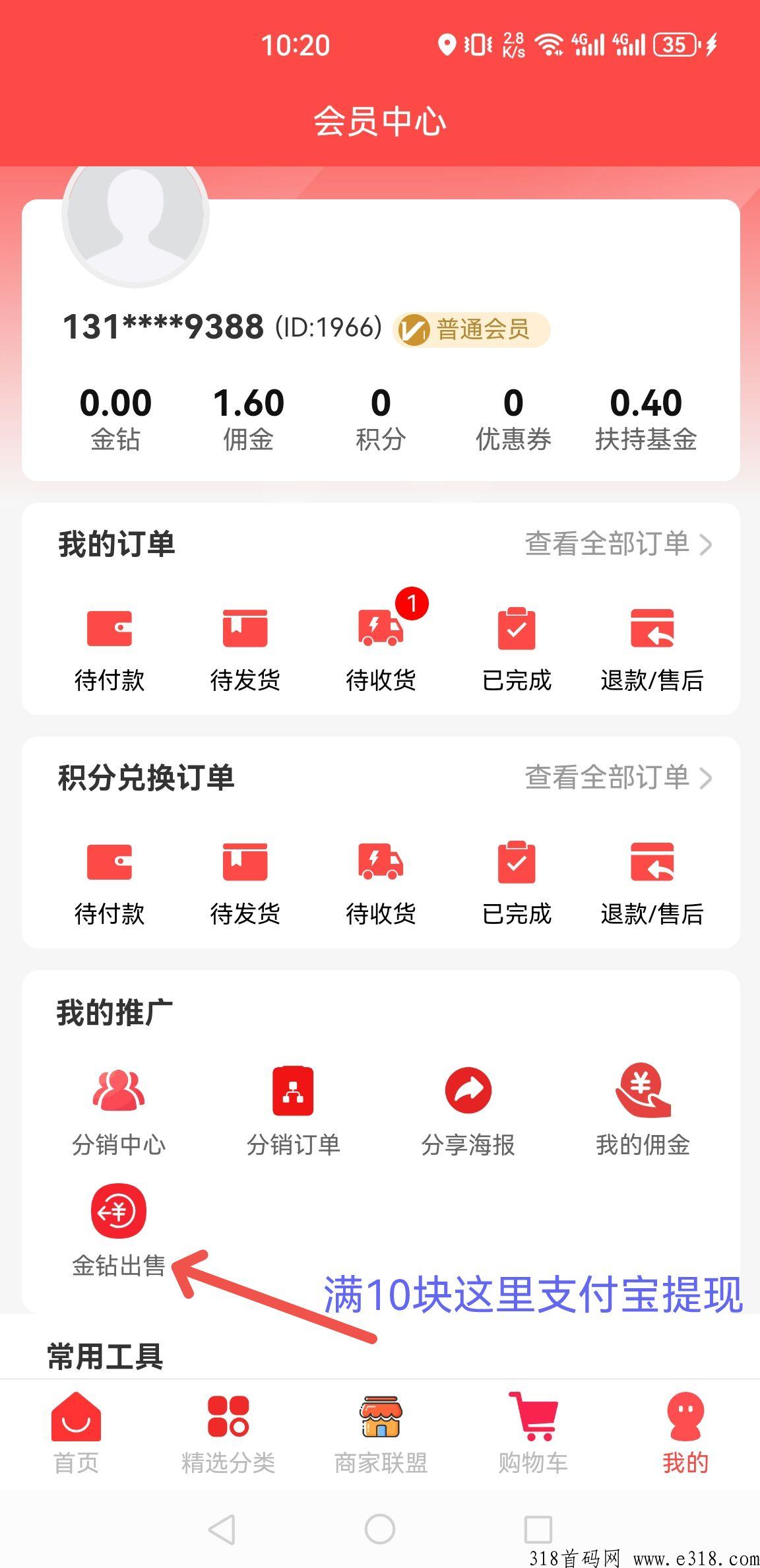The height and width of the screenshot is (1568, 760).
Task: View the 佣金 balance of 1.60
Action: (x=249, y=418)
